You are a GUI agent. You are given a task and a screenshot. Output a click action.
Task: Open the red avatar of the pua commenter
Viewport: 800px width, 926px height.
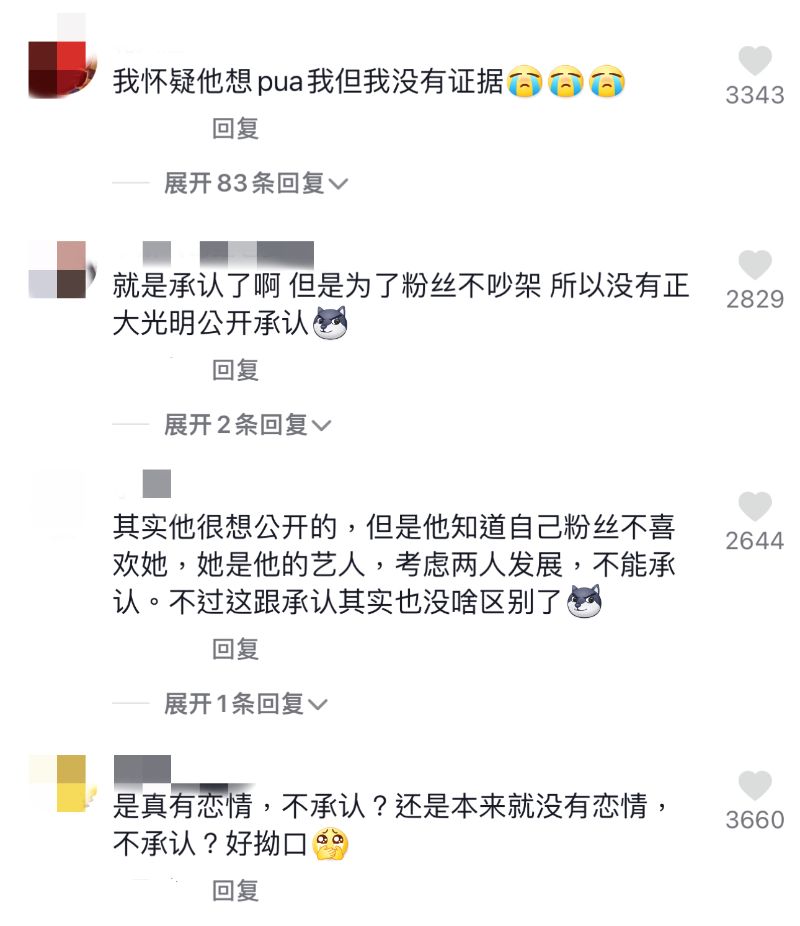coord(58,68)
